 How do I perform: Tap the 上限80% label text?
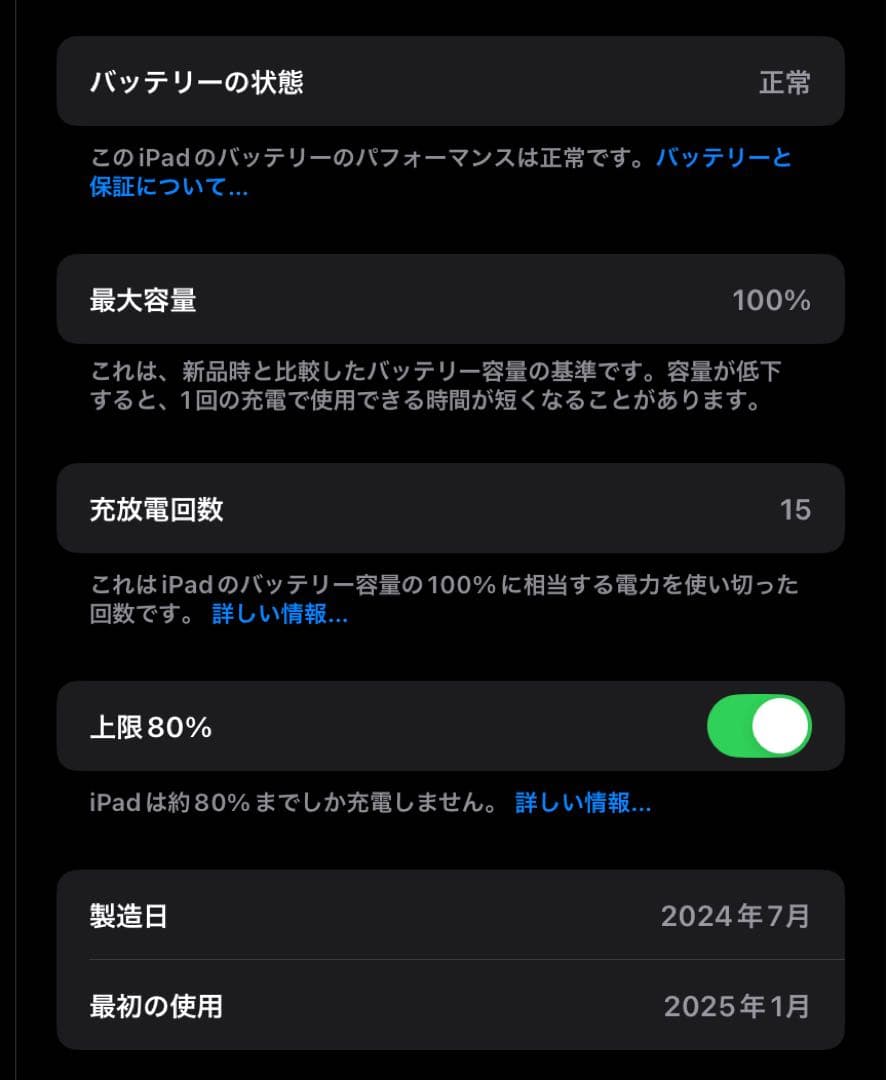click(x=139, y=727)
